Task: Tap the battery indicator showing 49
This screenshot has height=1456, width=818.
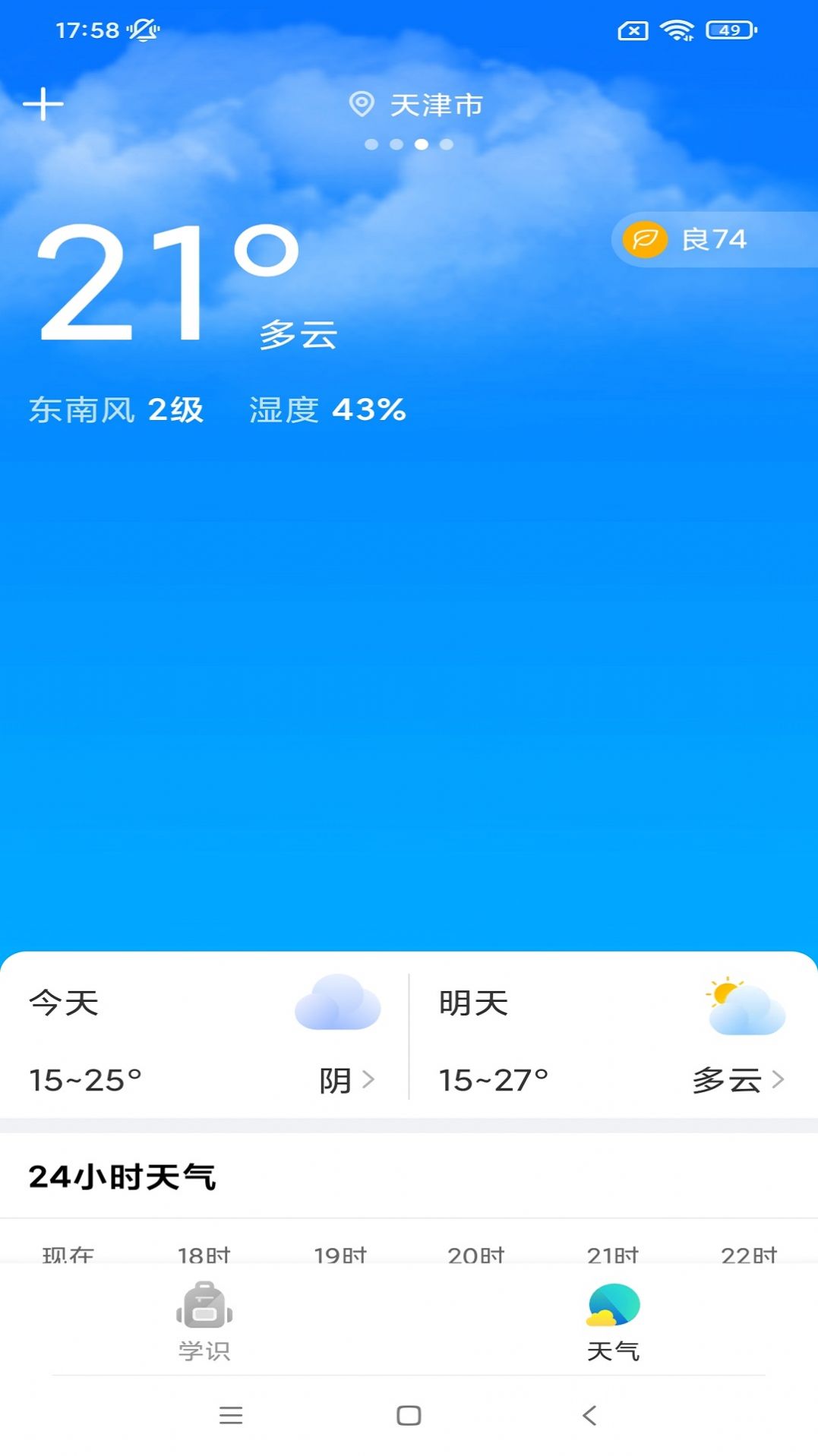Action: tap(730, 29)
